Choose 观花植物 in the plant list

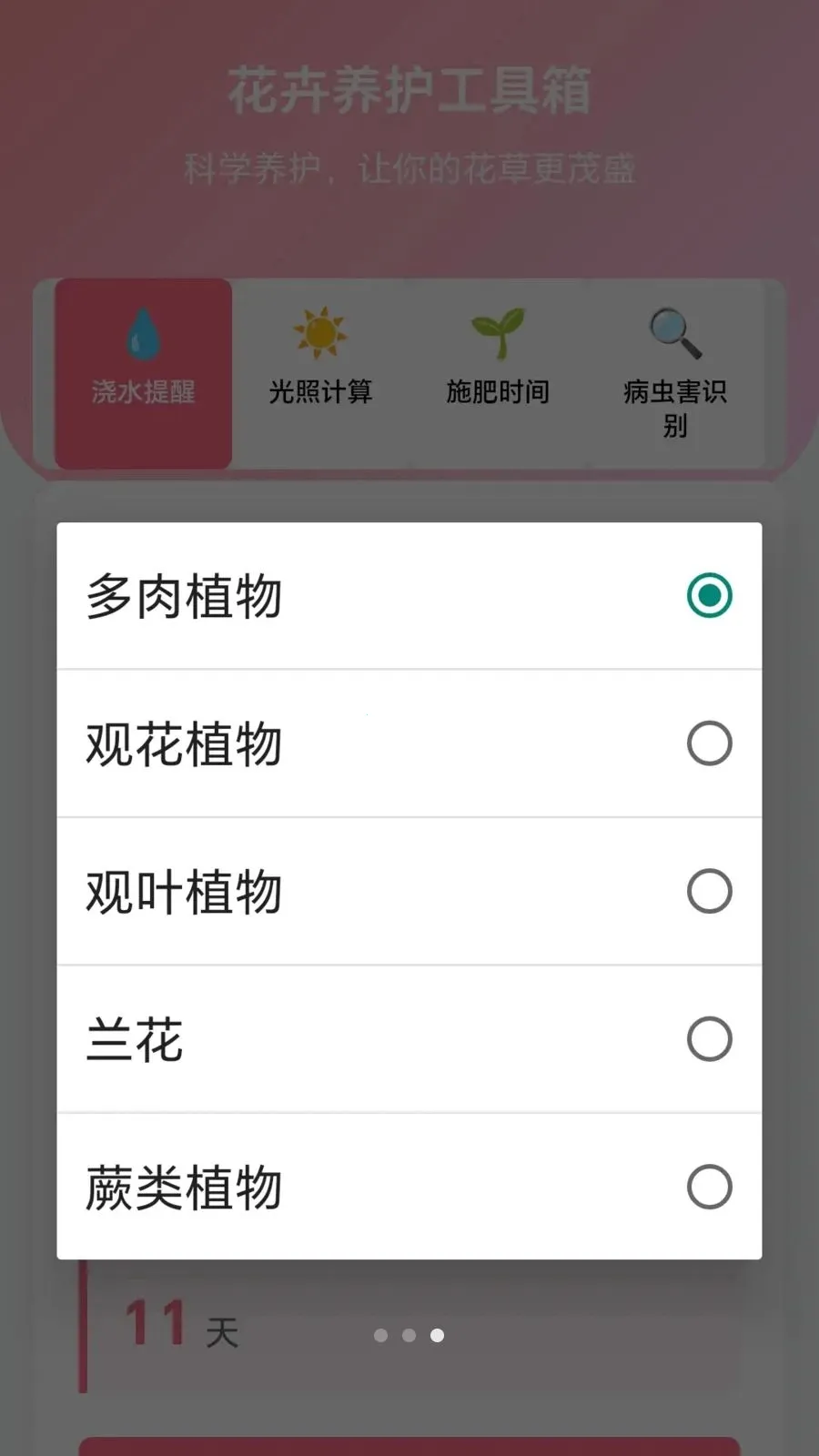pyautogui.click(x=409, y=743)
